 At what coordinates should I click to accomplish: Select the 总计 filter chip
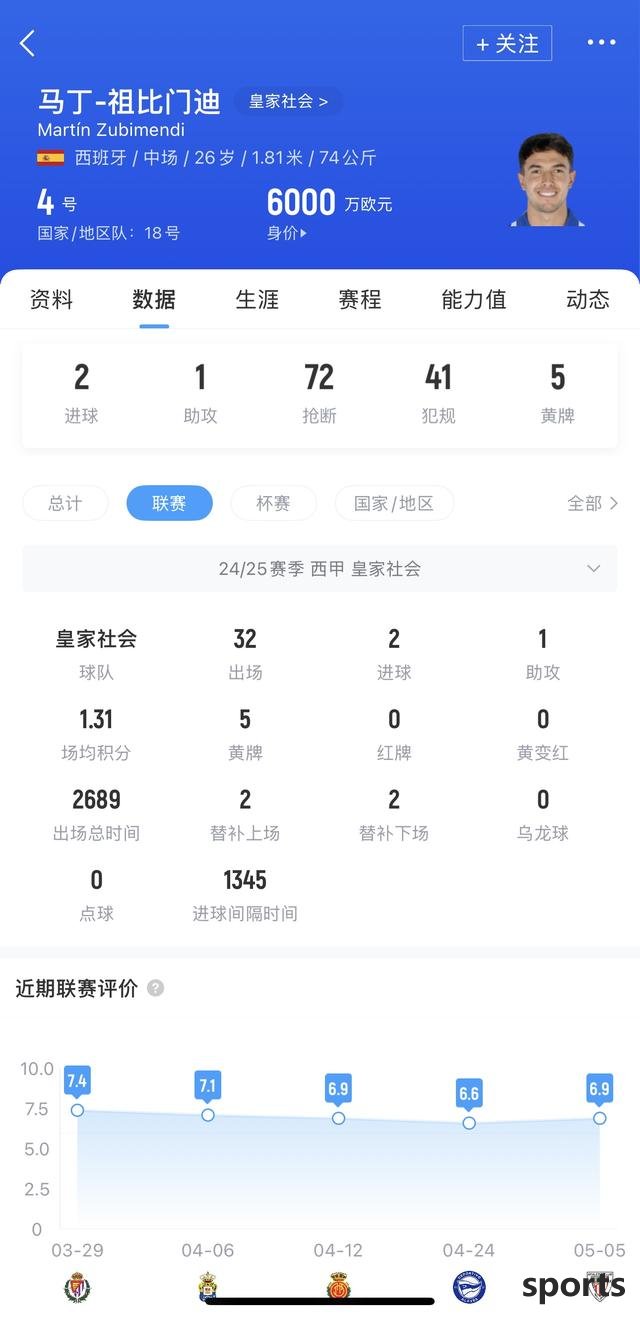tap(65, 503)
